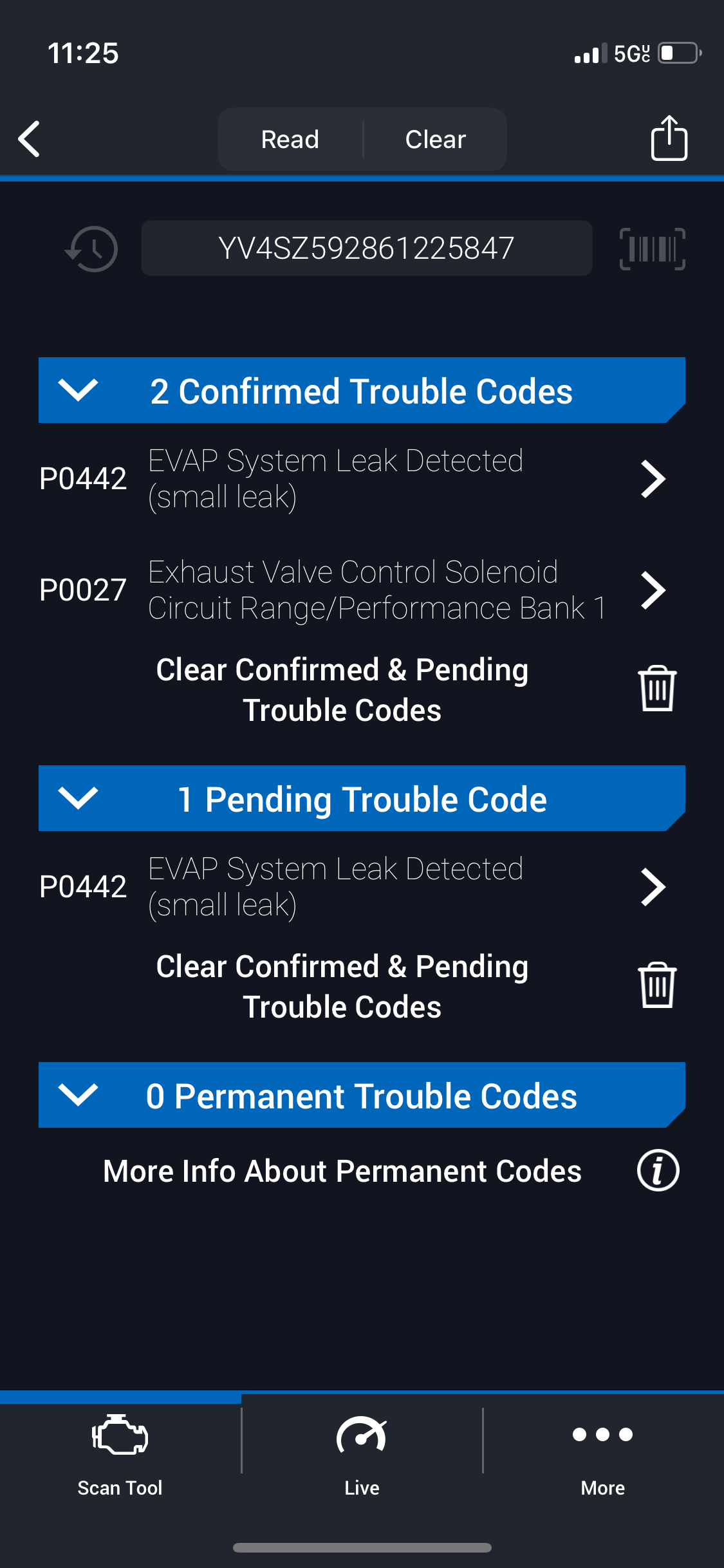
Task: Open confirmed code P0442 details
Action: tap(353, 479)
